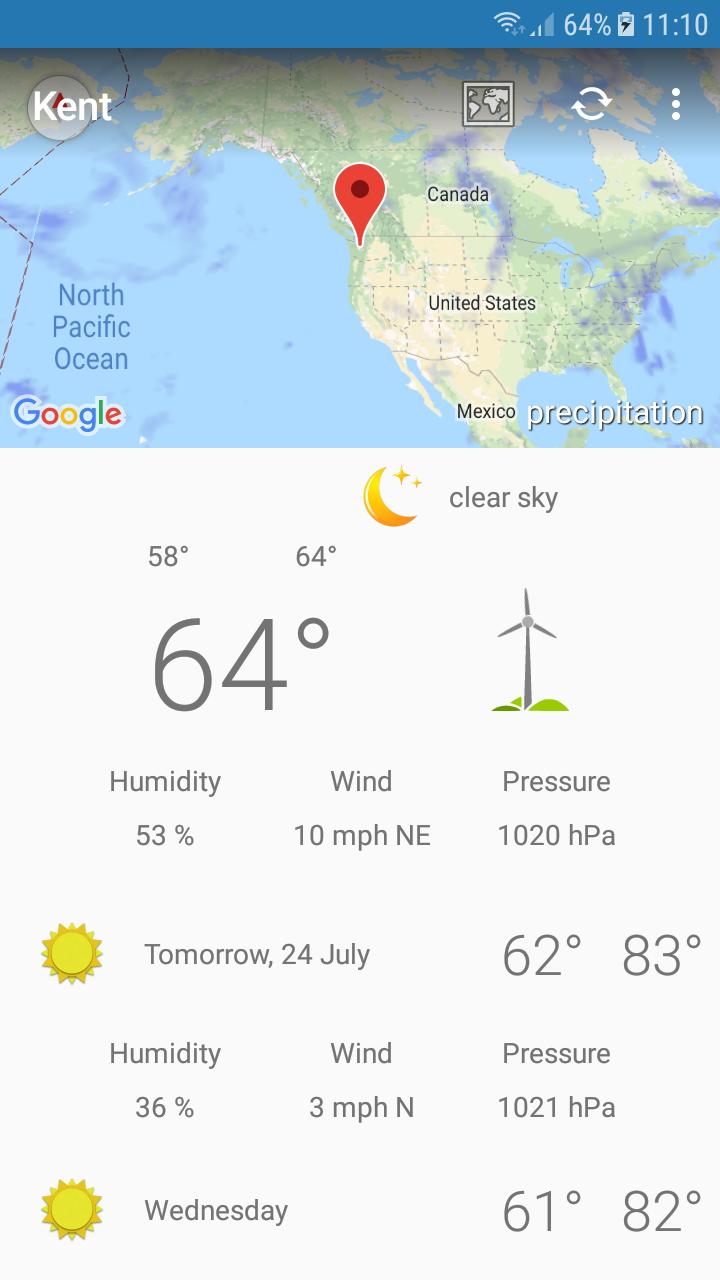The height and width of the screenshot is (1280, 720).
Task: Tap the clear sky text label
Action: 503,497
